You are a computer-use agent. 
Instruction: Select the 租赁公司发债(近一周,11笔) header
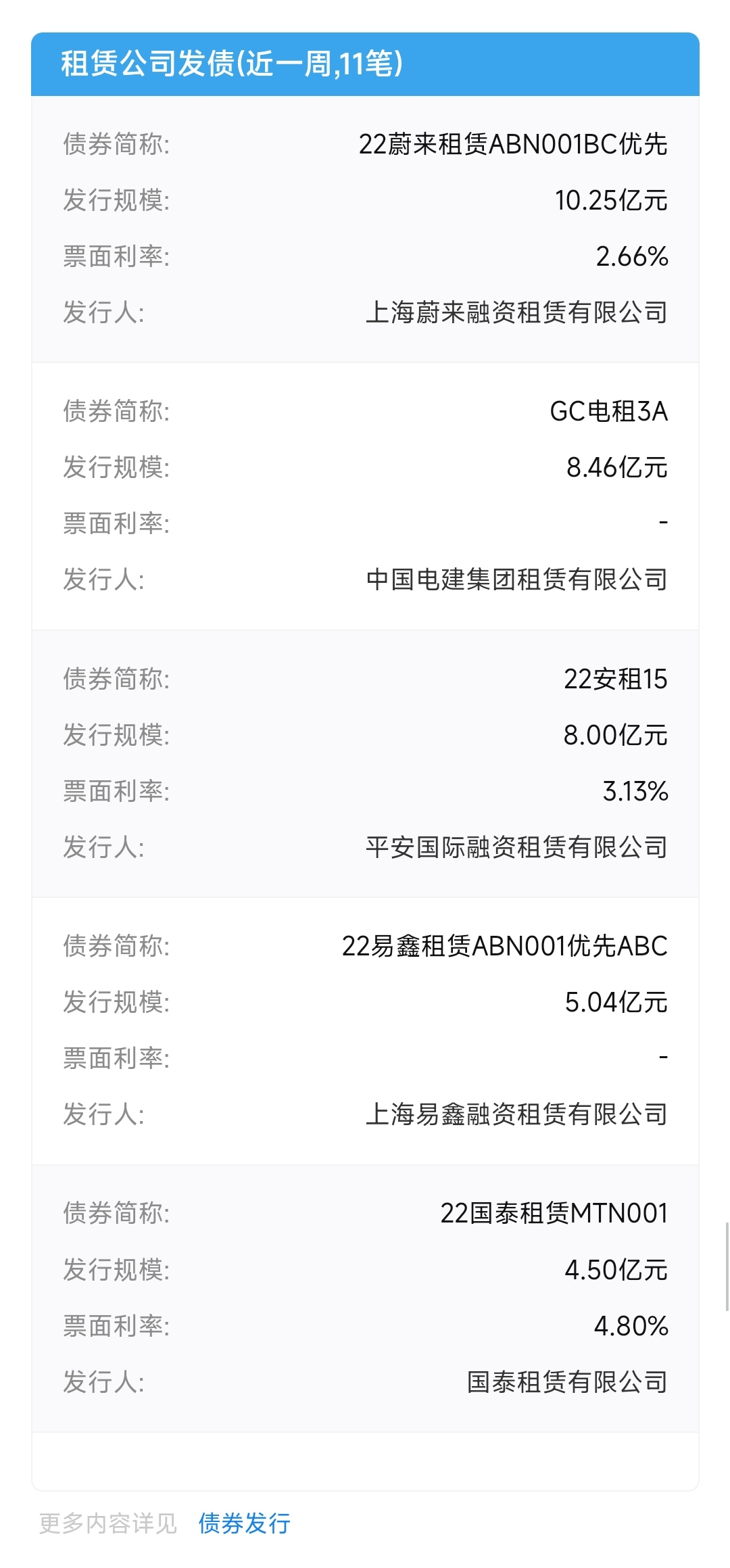[230, 66]
